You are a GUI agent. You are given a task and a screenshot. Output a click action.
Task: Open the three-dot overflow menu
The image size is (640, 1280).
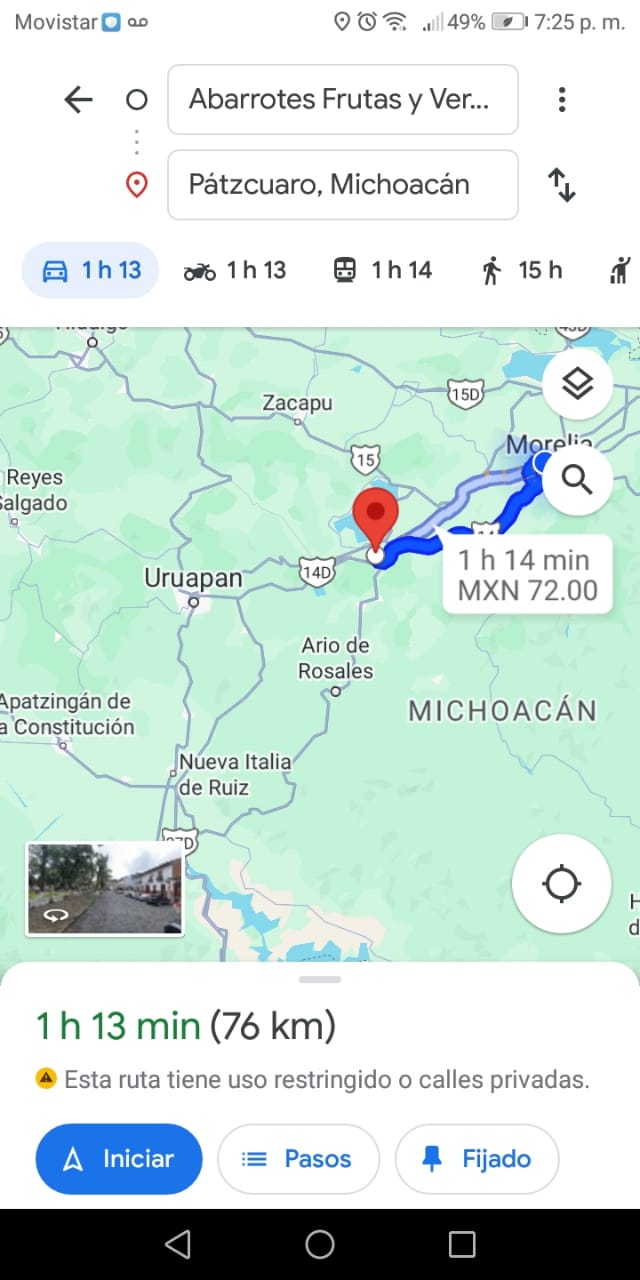tap(562, 99)
